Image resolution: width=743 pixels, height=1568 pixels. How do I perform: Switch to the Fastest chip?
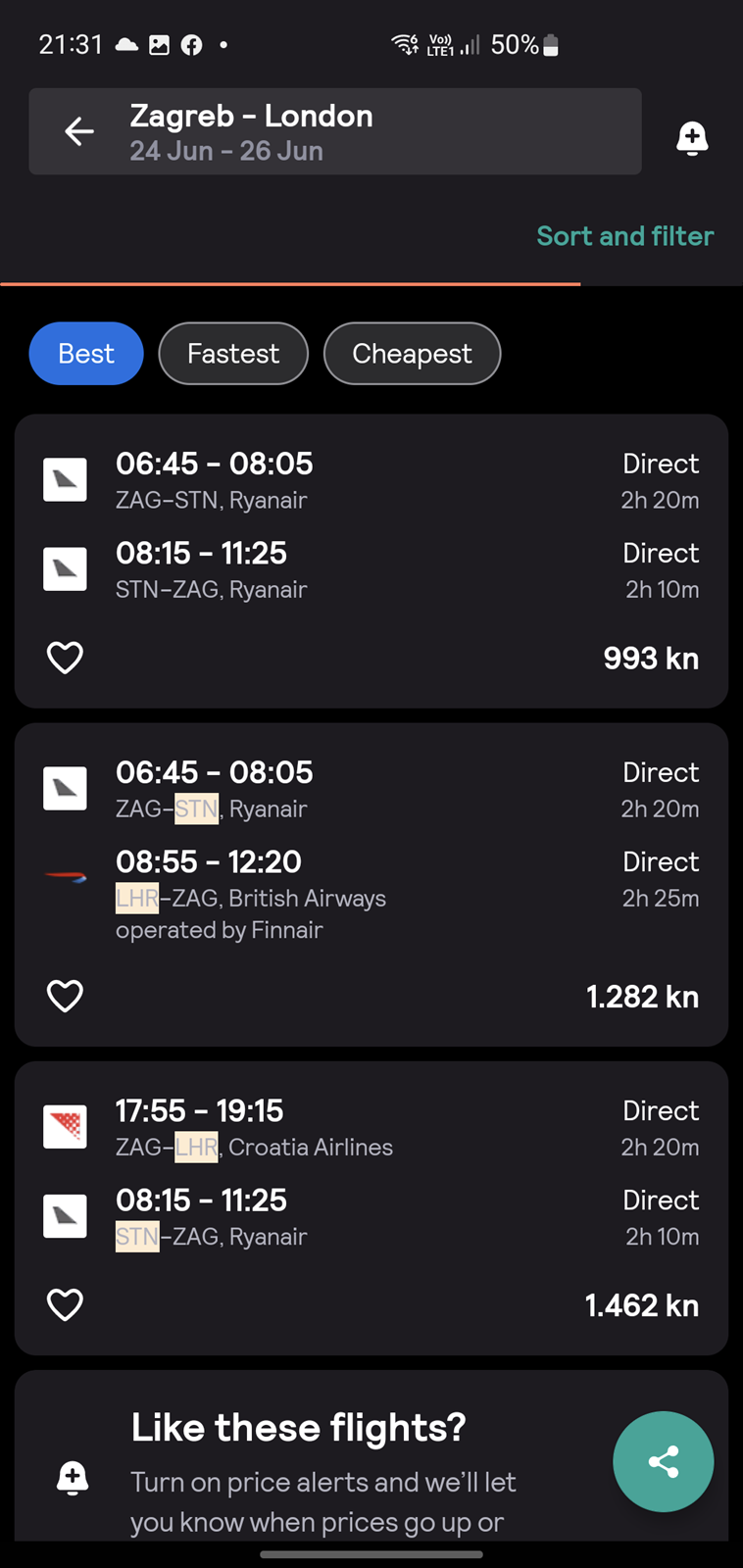click(233, 354)
